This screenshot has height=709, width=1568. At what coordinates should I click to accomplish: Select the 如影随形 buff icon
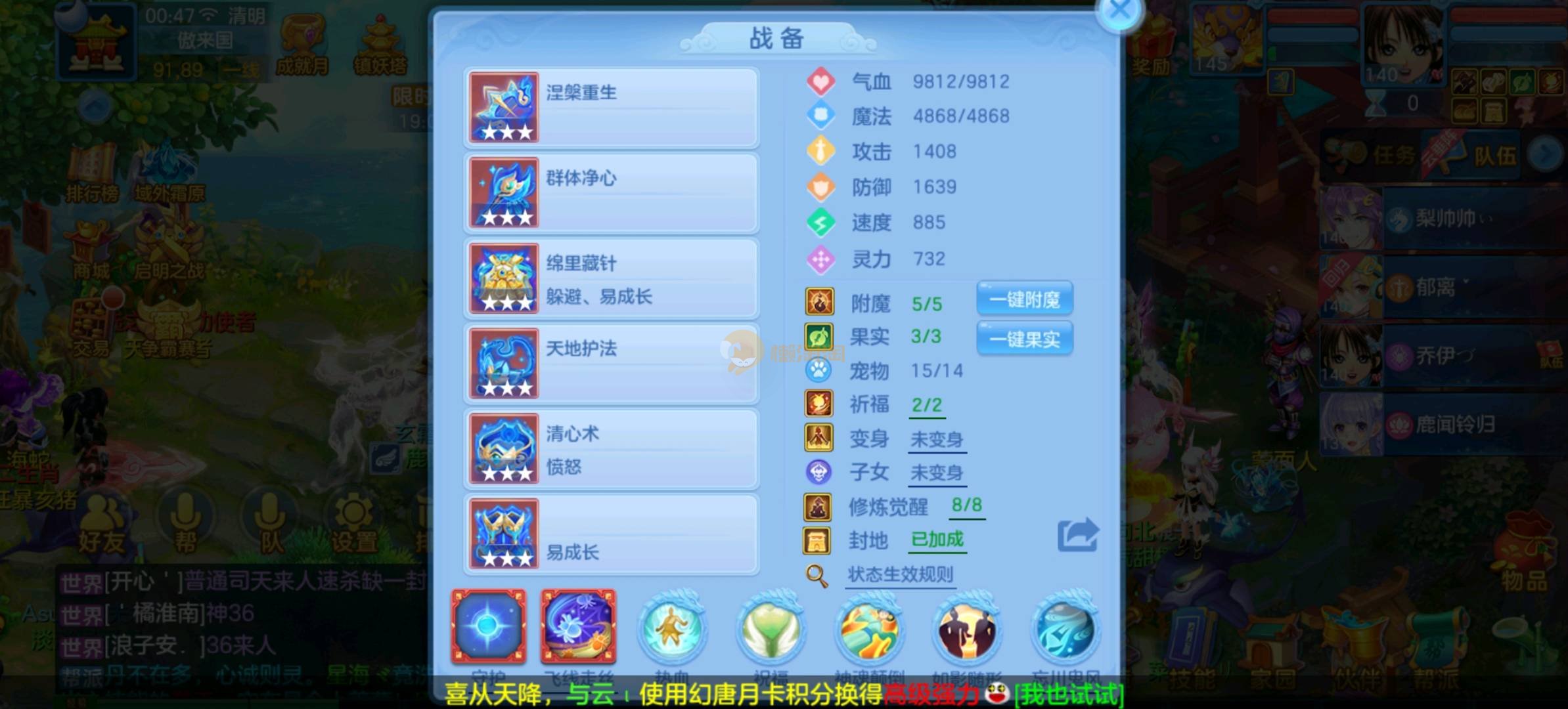[966, 629]
